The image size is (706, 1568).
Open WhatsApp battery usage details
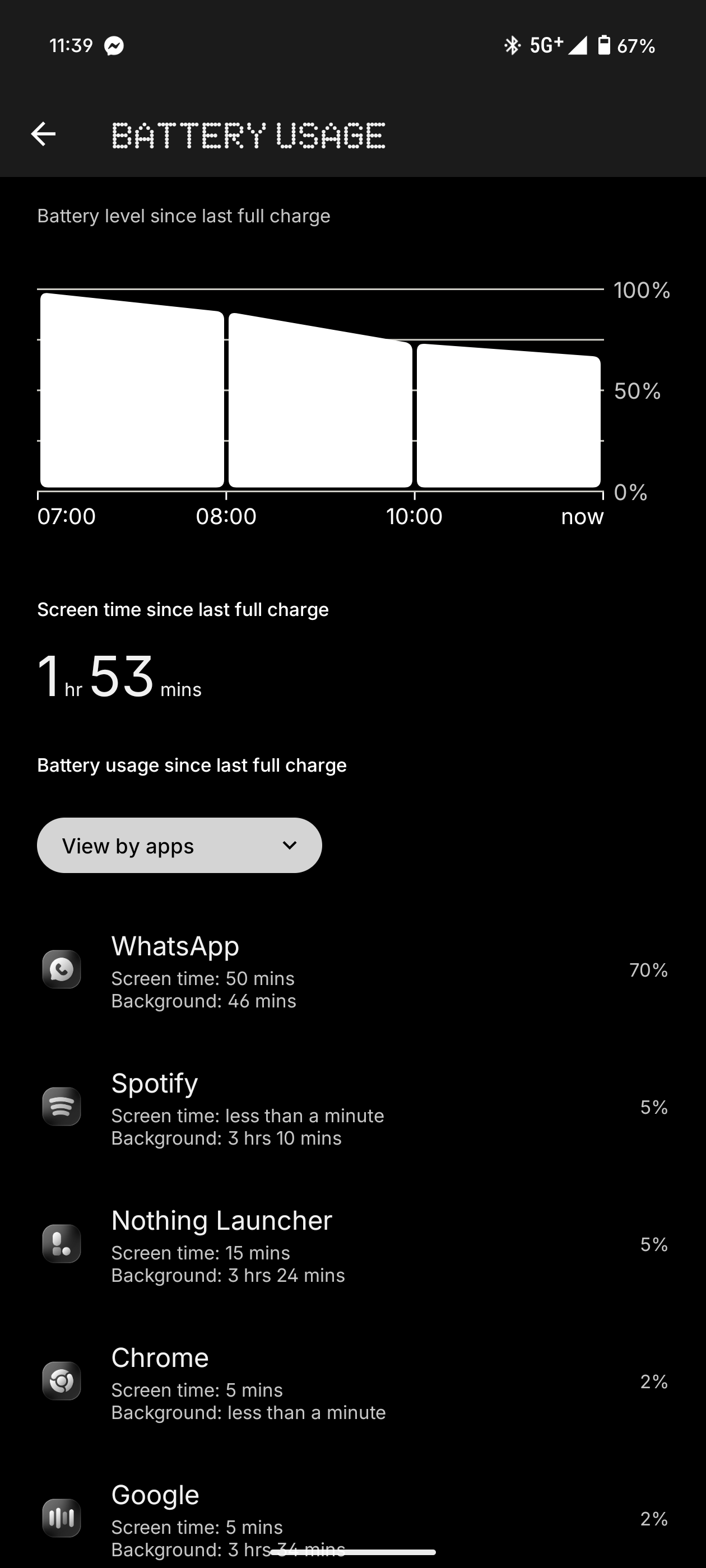352,970
